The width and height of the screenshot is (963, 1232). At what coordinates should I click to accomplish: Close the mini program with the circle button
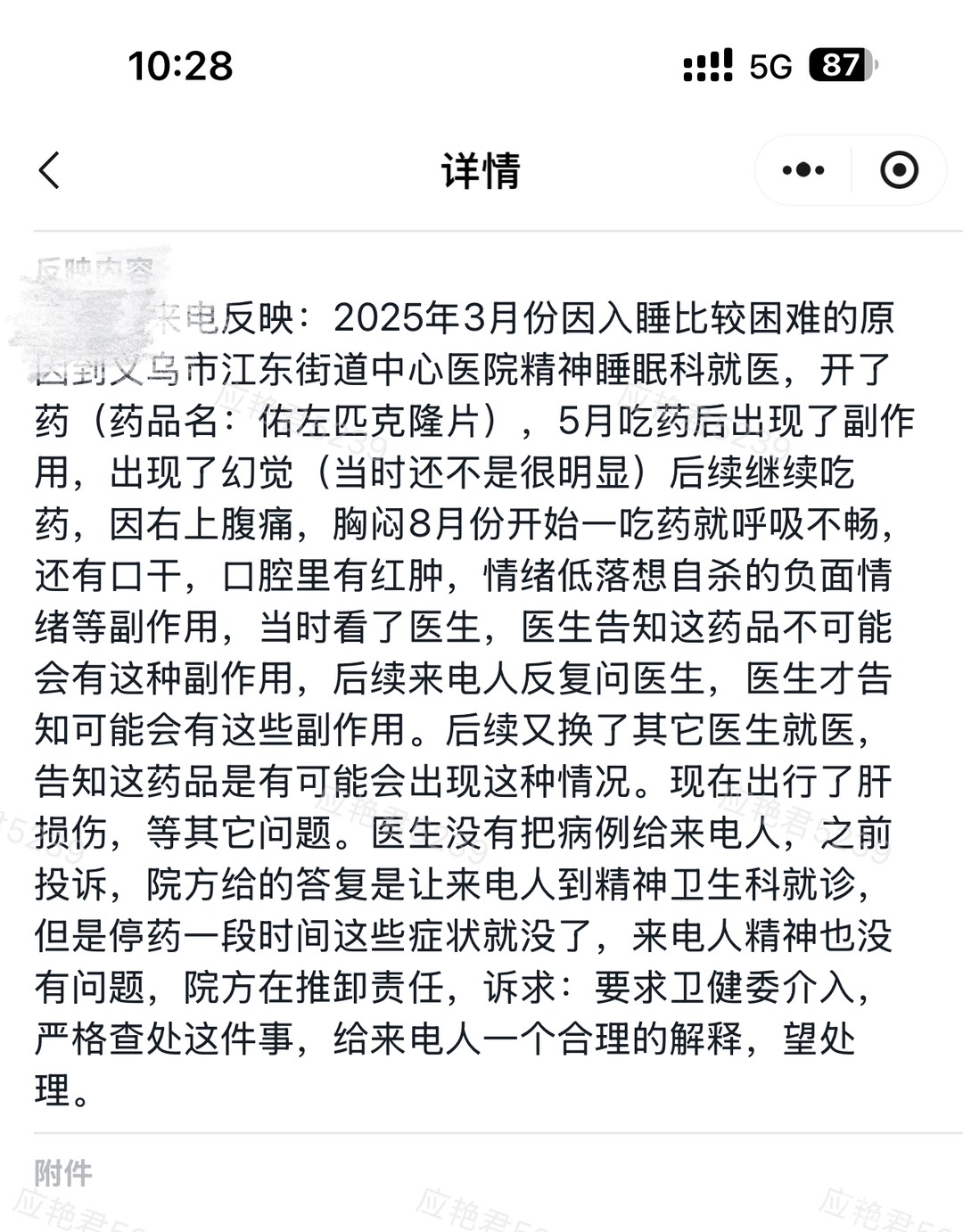click(x=899, y=169)
